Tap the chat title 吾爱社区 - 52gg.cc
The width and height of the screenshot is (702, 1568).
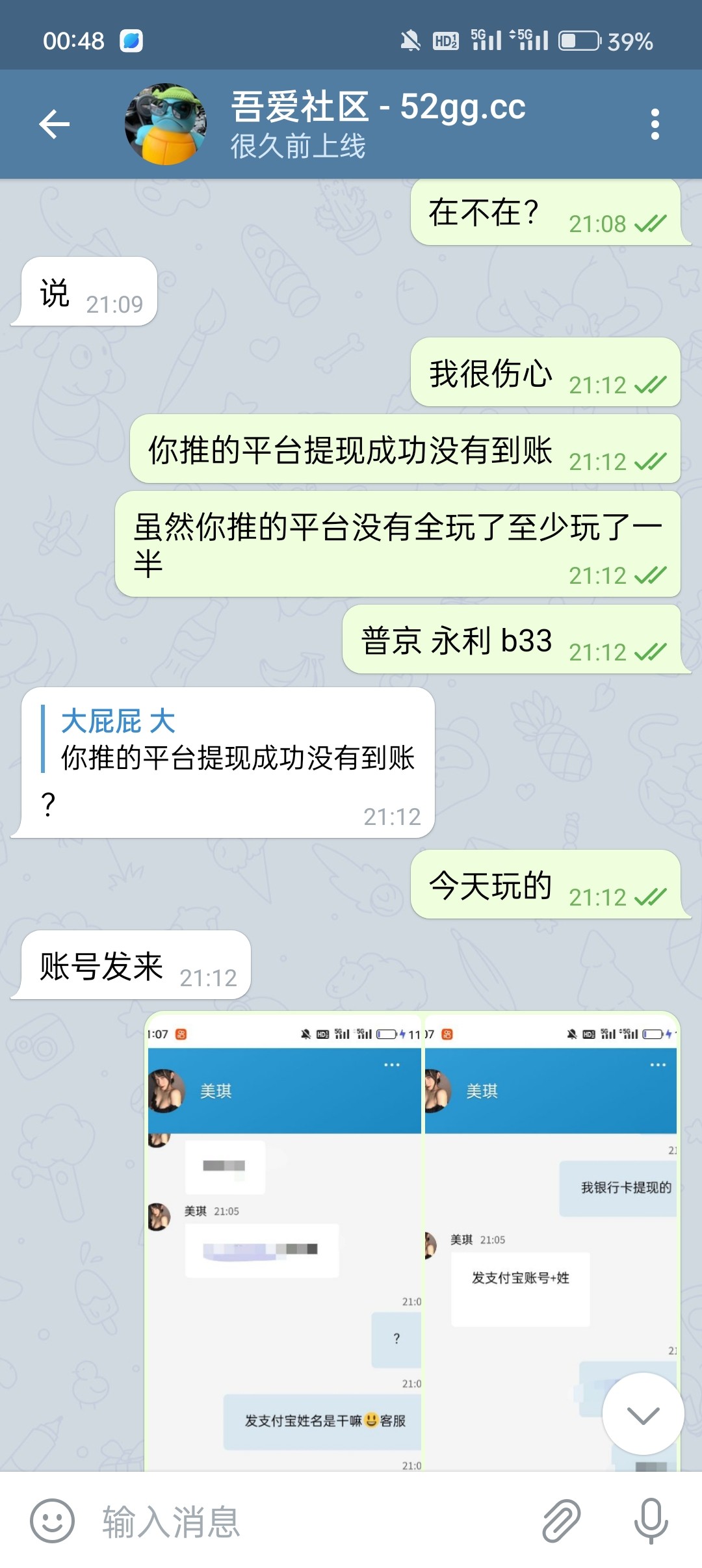[x=377, y=107]
